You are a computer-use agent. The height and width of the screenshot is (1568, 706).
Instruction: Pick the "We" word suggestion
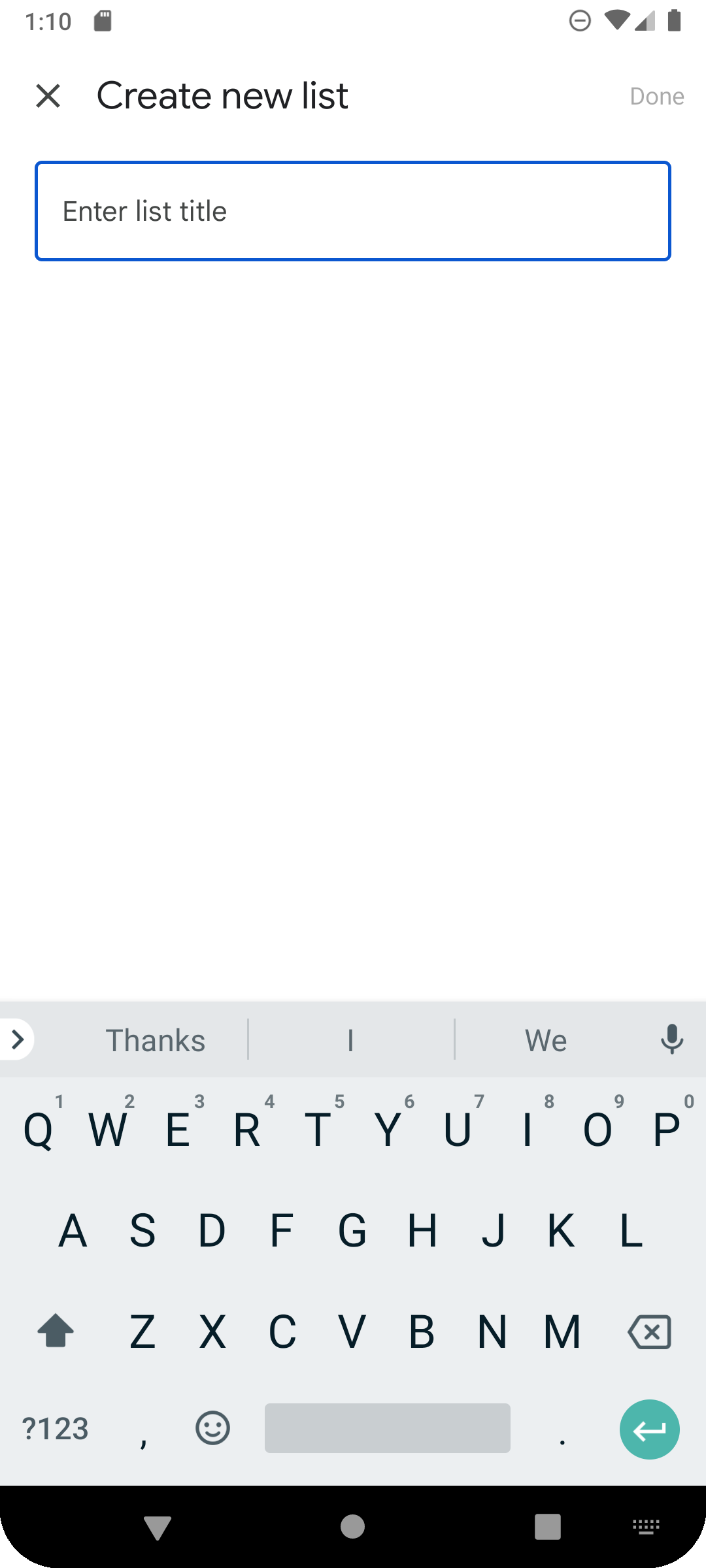pyautogui.click(x=546, y=1040)
